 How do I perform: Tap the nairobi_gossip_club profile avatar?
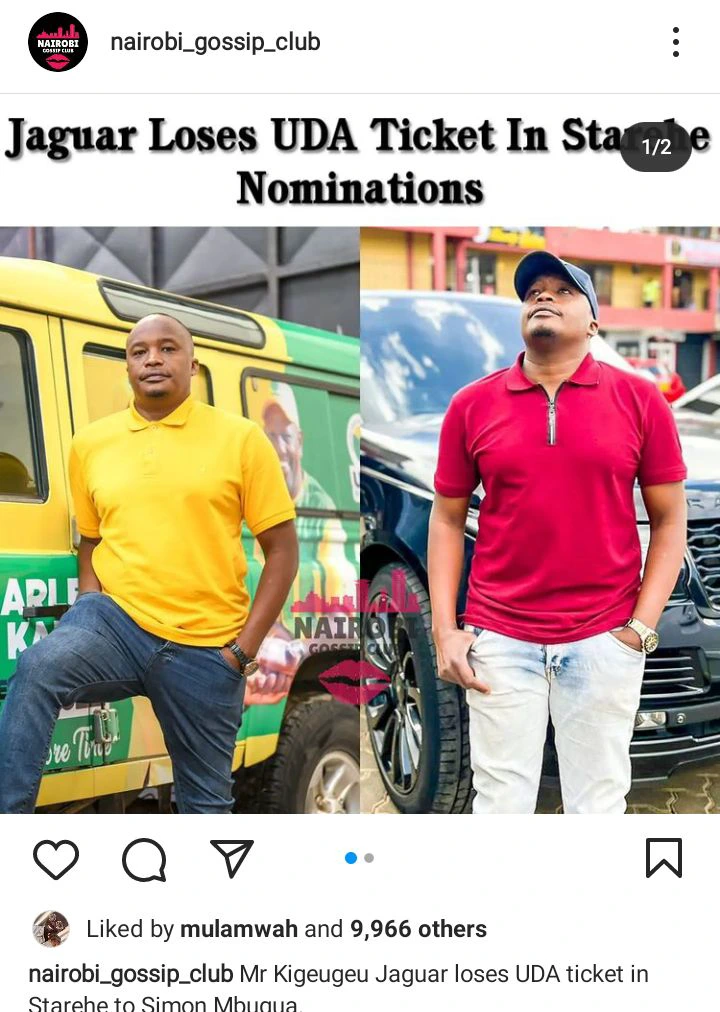coord(58,42)
